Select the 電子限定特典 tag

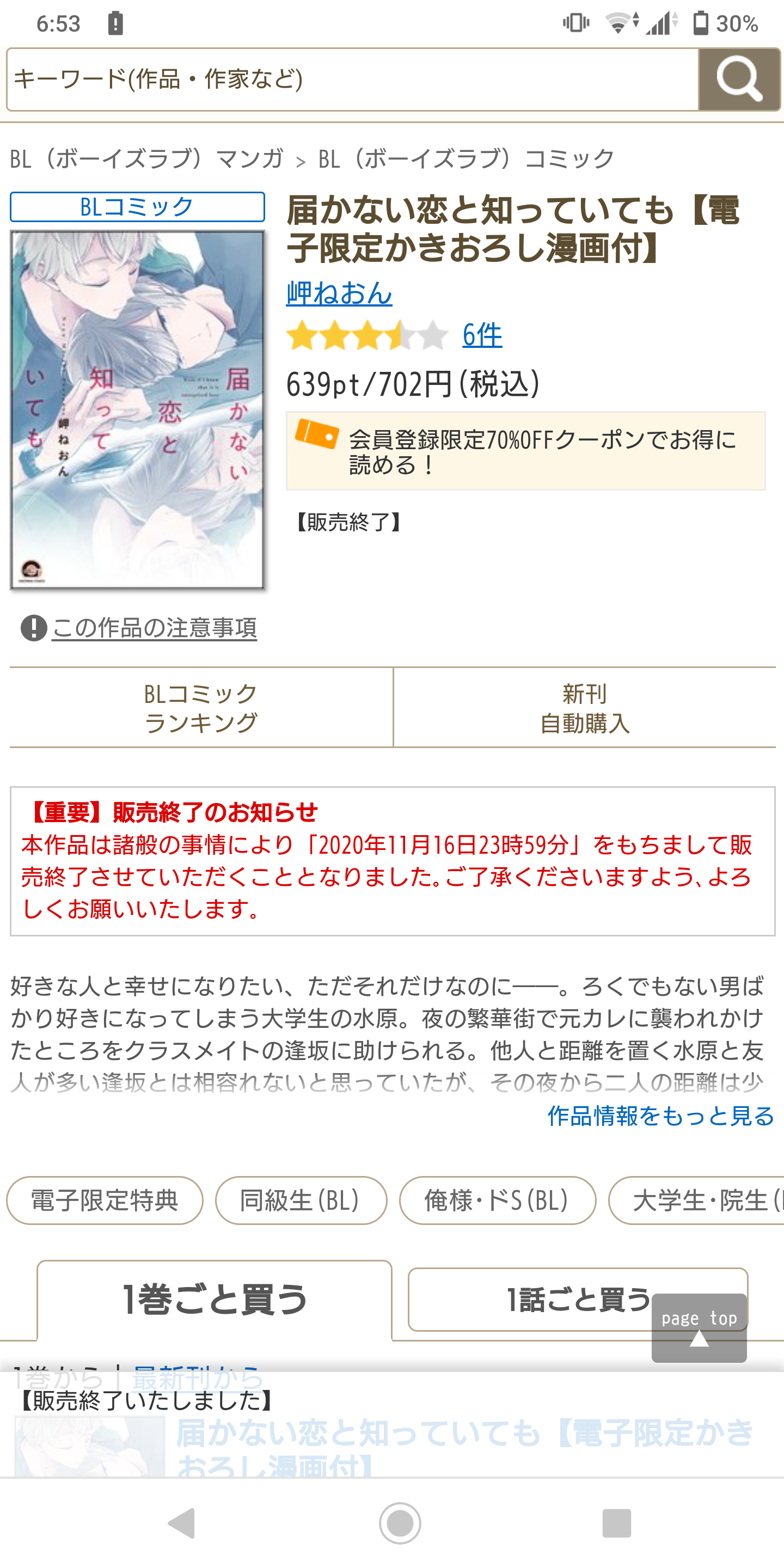pos(105,1200)
